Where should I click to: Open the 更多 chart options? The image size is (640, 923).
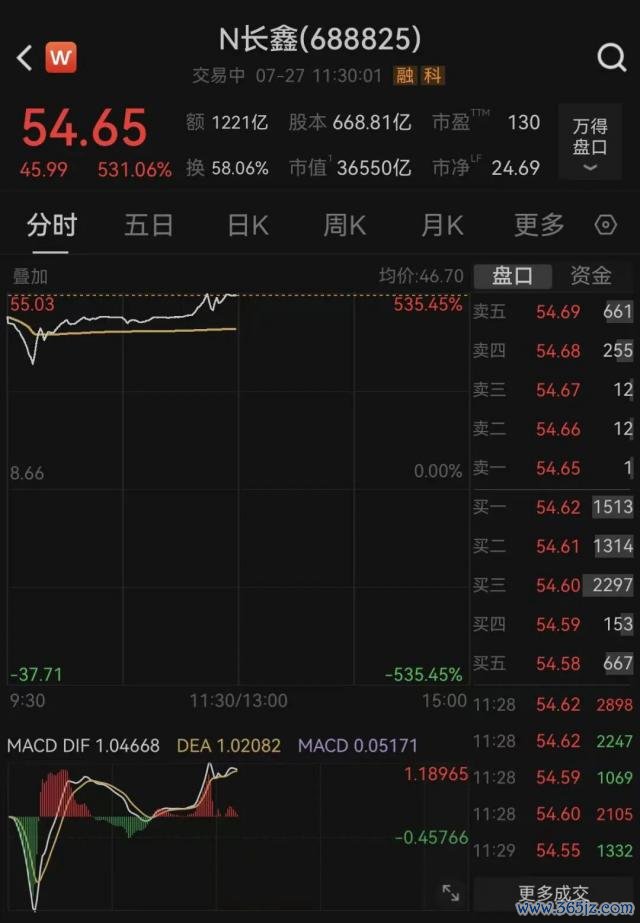tap(539, 225)
